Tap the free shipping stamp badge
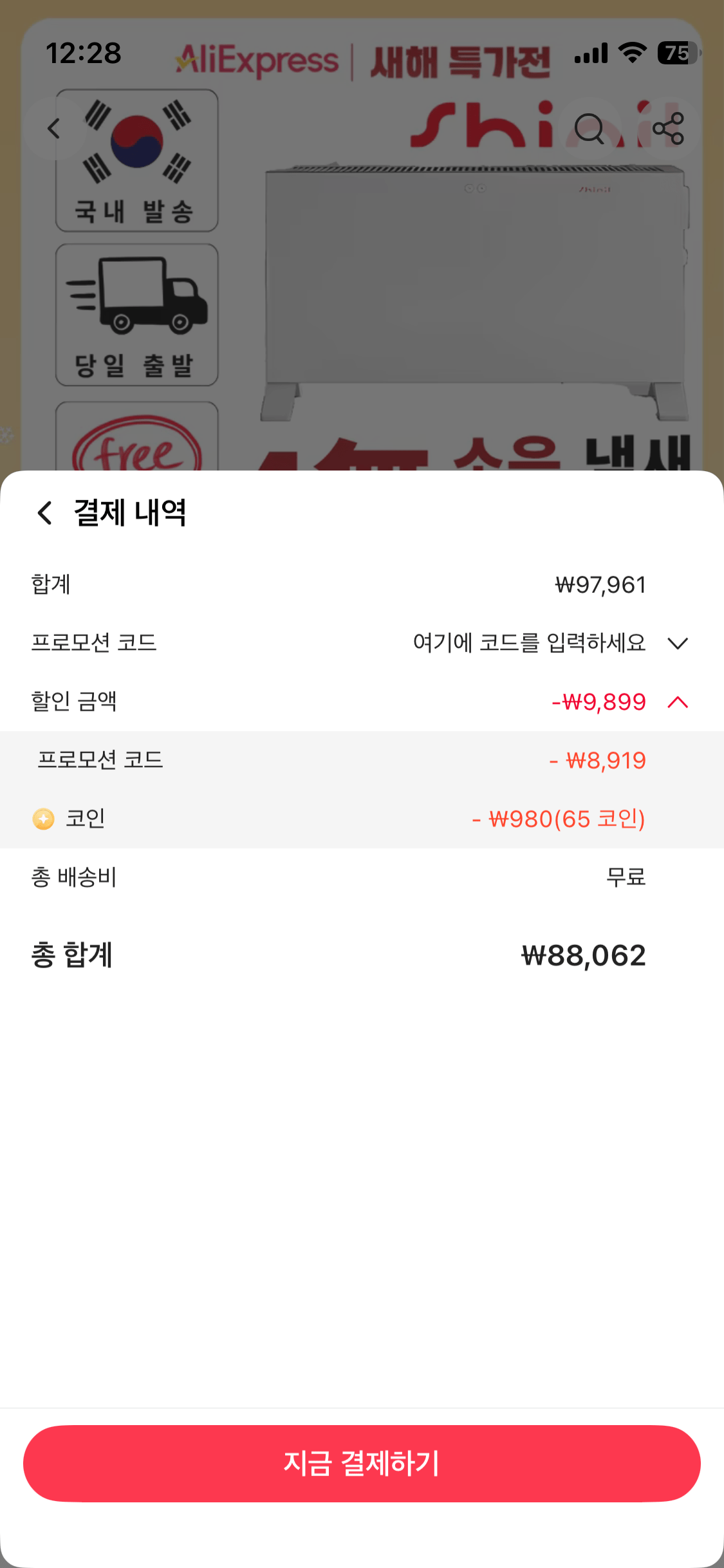Screen dimensions: 724x1568 tap(136, 447)
